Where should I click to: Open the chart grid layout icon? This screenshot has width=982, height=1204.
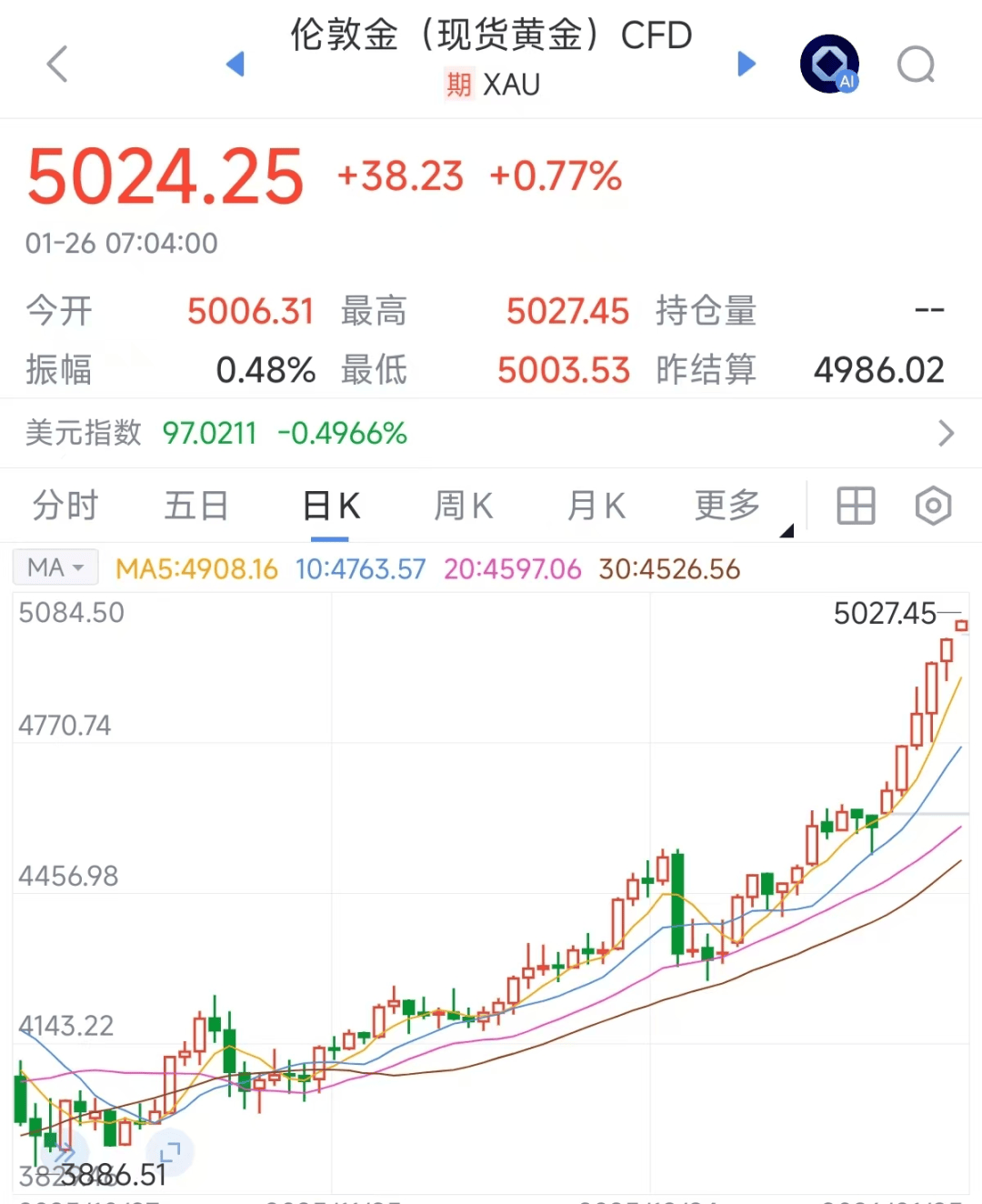point(856,506)
